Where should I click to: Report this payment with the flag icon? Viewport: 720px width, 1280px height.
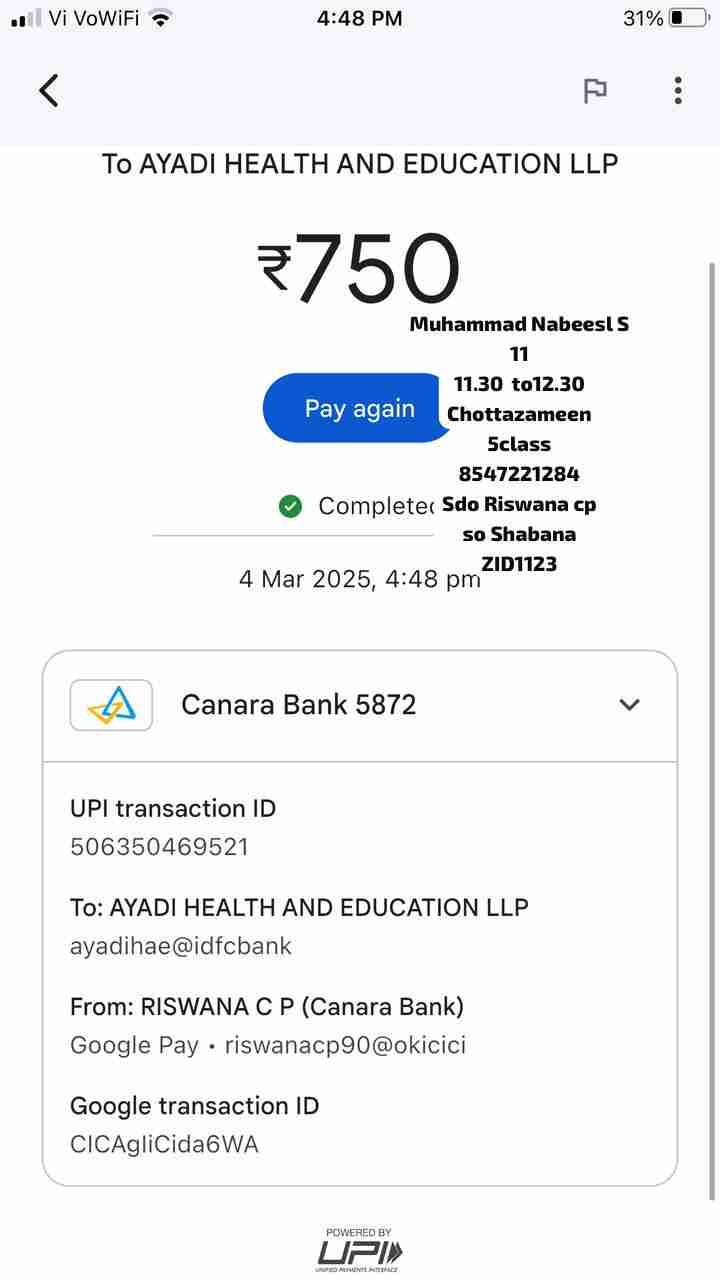point(595,91)
